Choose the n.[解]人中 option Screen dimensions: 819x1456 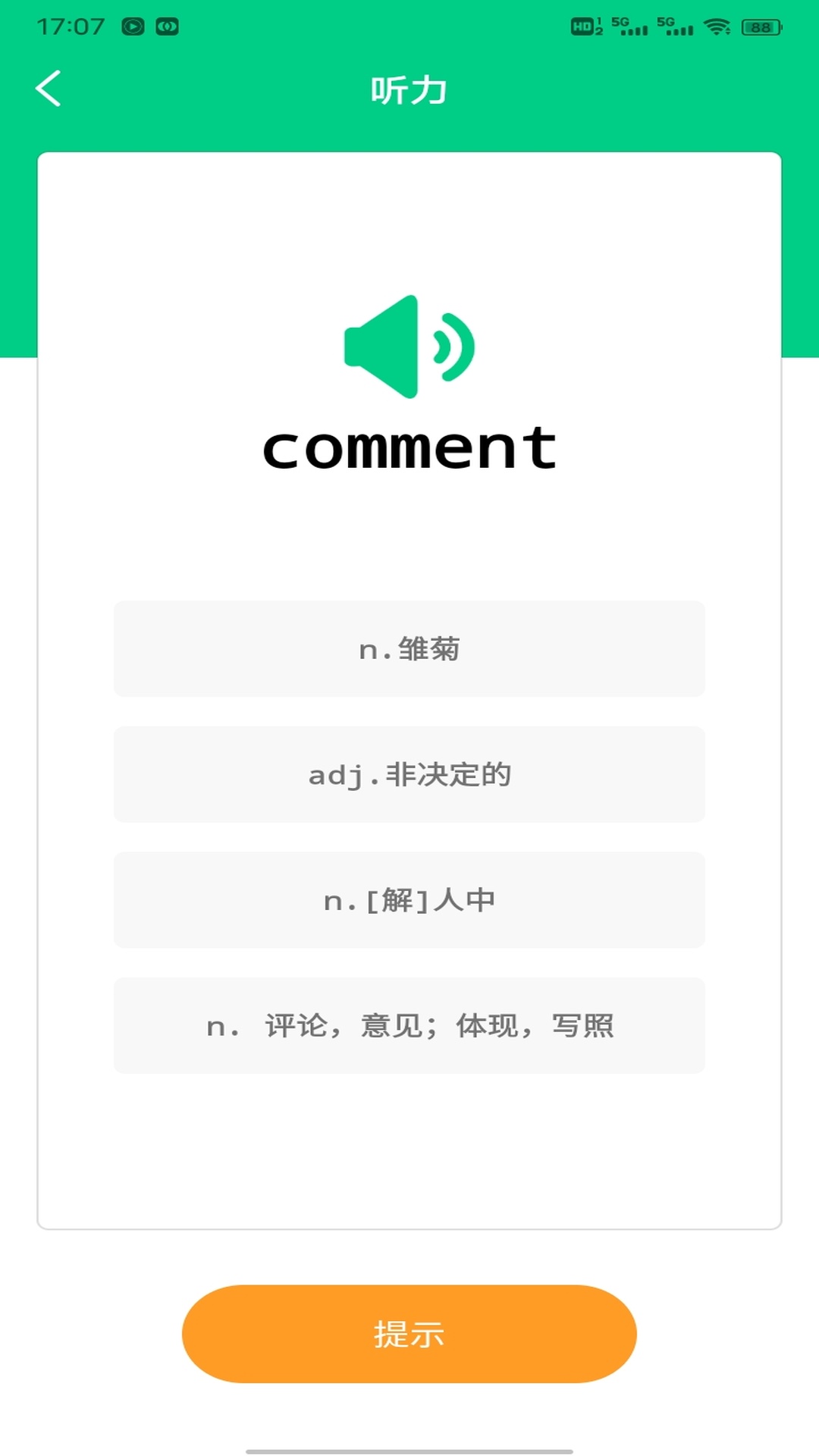point(409,901)
